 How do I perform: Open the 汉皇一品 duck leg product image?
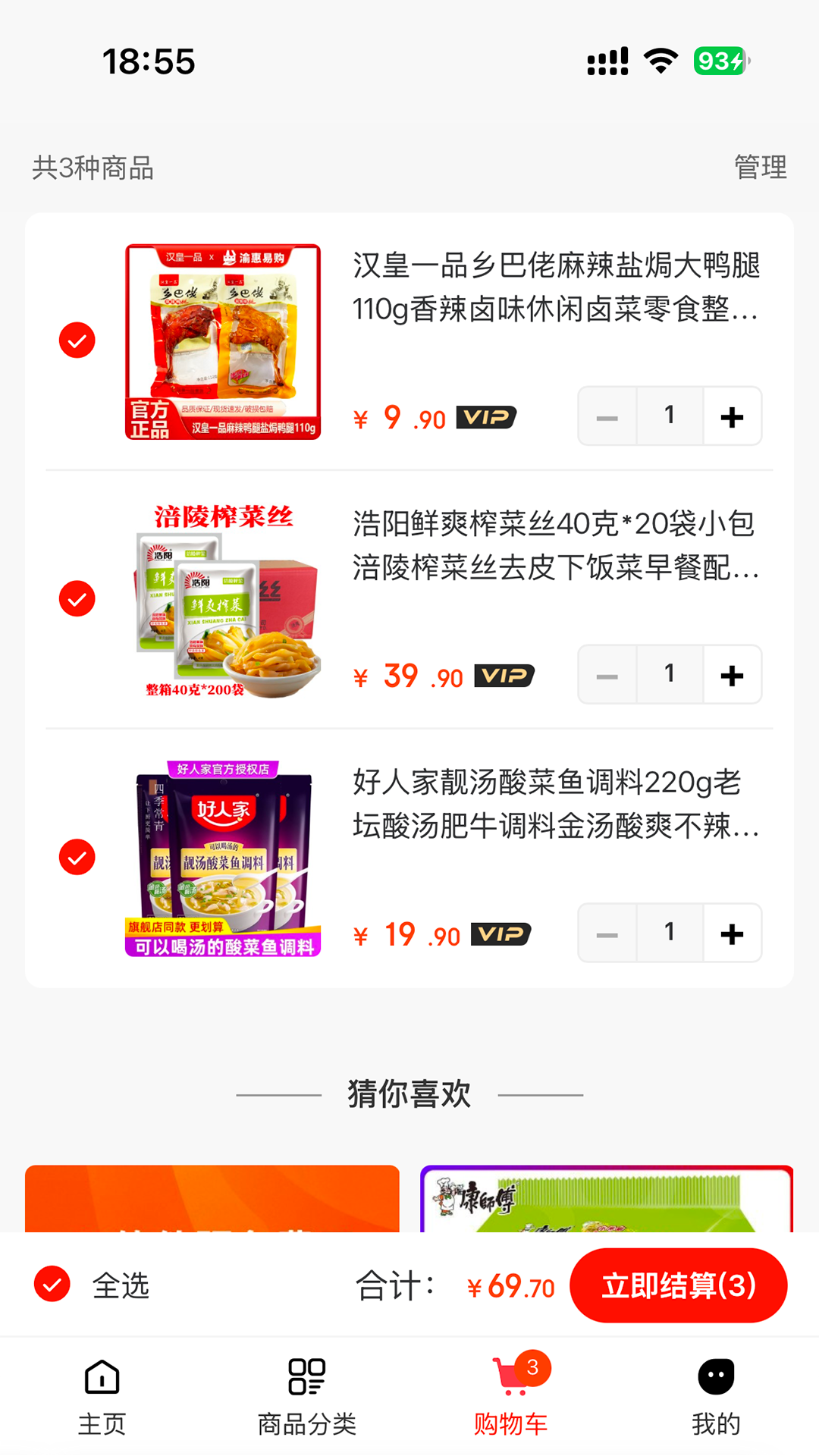pyautogui.click(x=223, y=341)
